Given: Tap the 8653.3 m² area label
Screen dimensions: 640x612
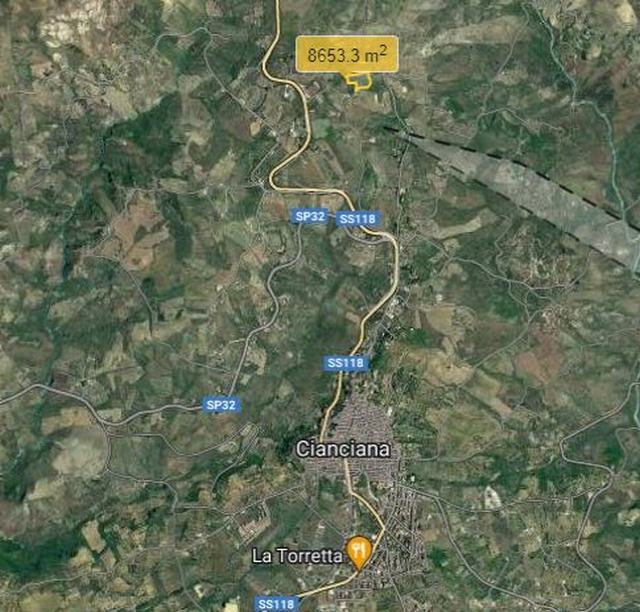Looking at the screenshot, I should pos(347,54).
